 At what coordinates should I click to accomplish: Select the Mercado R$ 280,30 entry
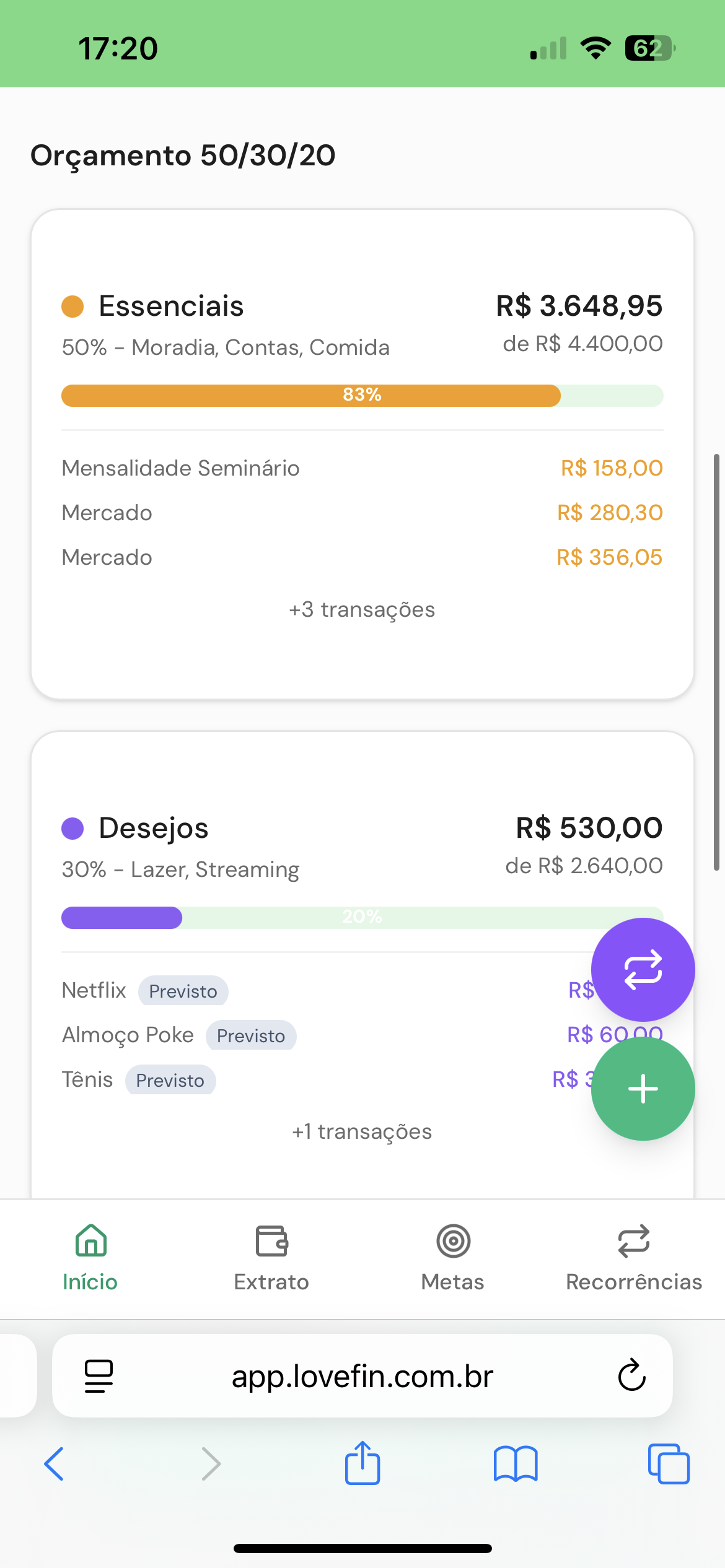coord(362,512)
